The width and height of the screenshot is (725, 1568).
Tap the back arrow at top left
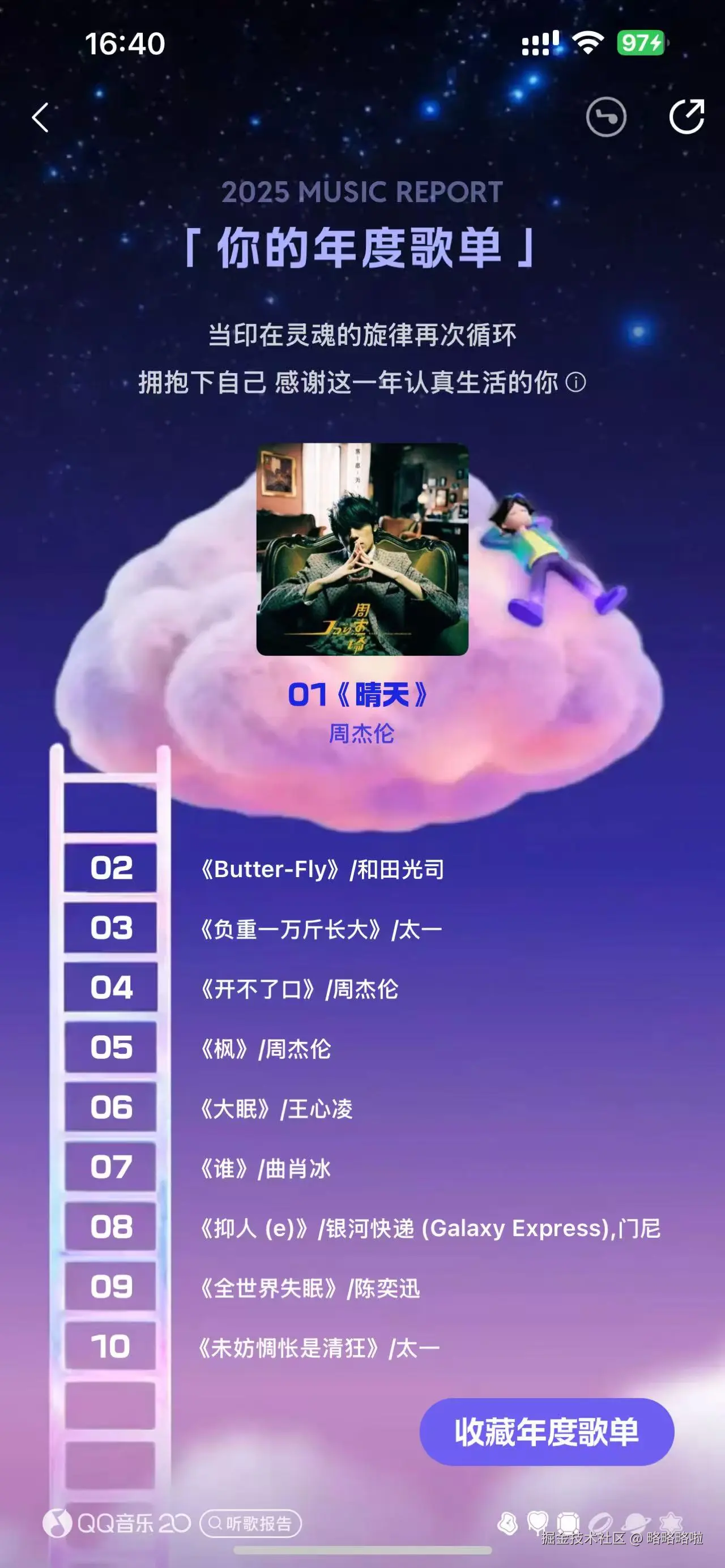[x=40, y=117]
